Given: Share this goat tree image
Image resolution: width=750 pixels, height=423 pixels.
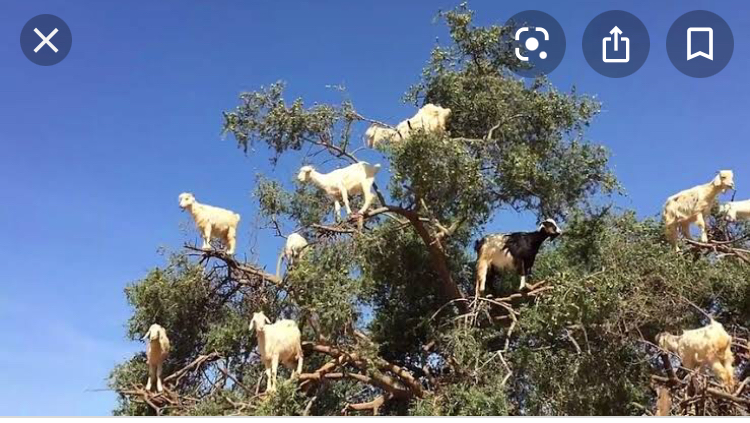Looking at the screenshot, I should [616, 44].
